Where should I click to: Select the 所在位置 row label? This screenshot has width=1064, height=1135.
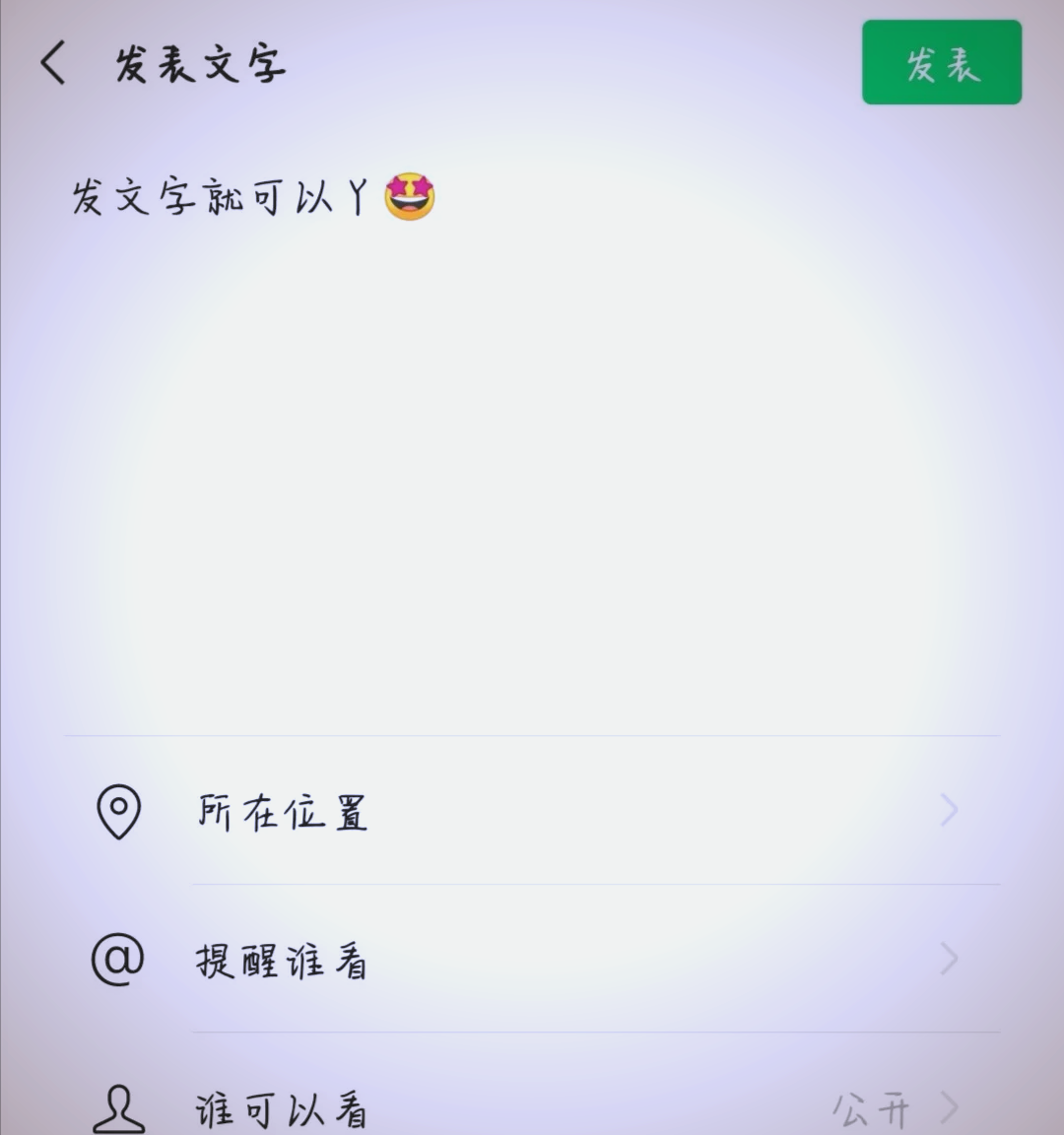pyautogui.click(x=280, y=813)
